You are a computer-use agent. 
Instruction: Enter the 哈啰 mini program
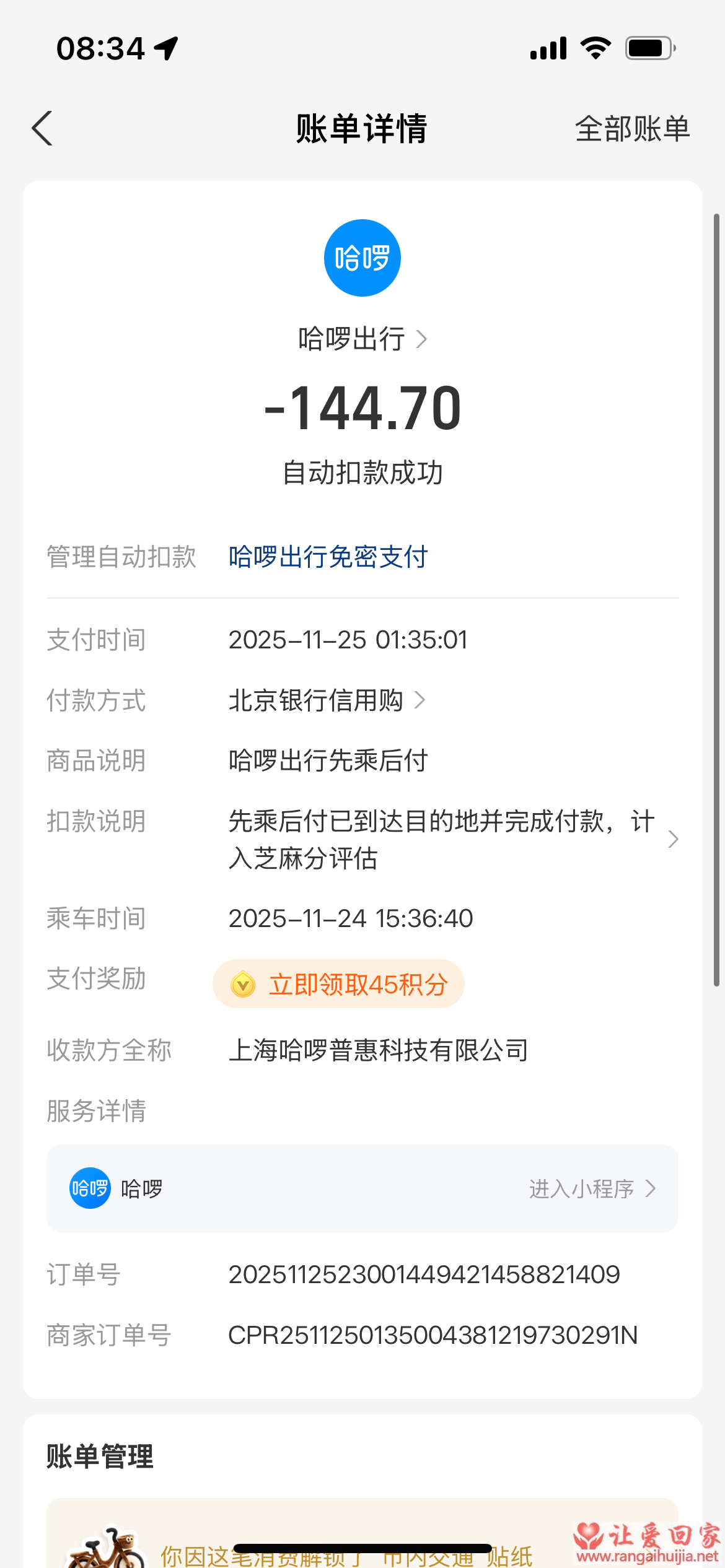[x=591, y=1189]
